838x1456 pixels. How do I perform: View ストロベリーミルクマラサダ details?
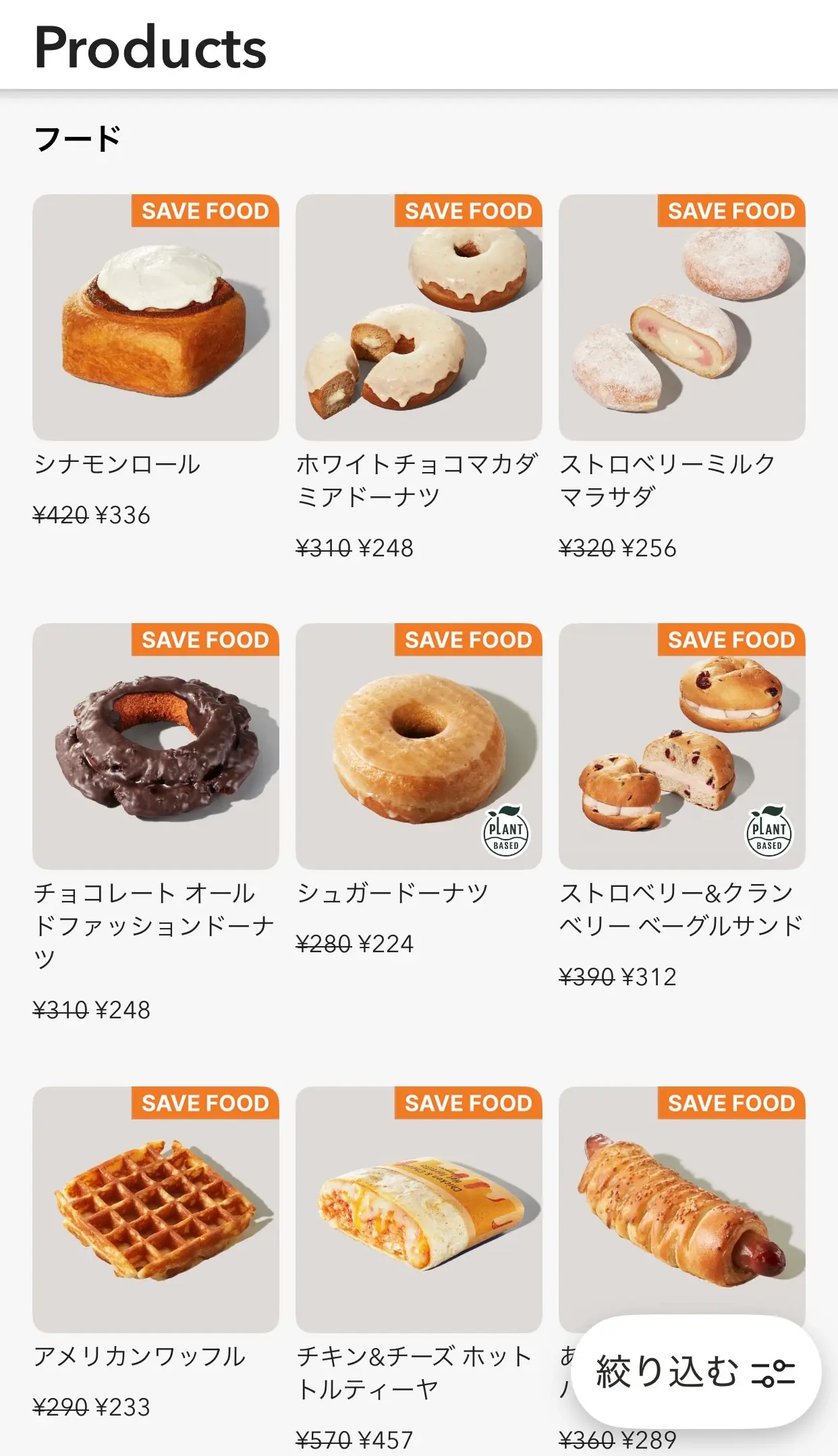[x=681, y=318]
